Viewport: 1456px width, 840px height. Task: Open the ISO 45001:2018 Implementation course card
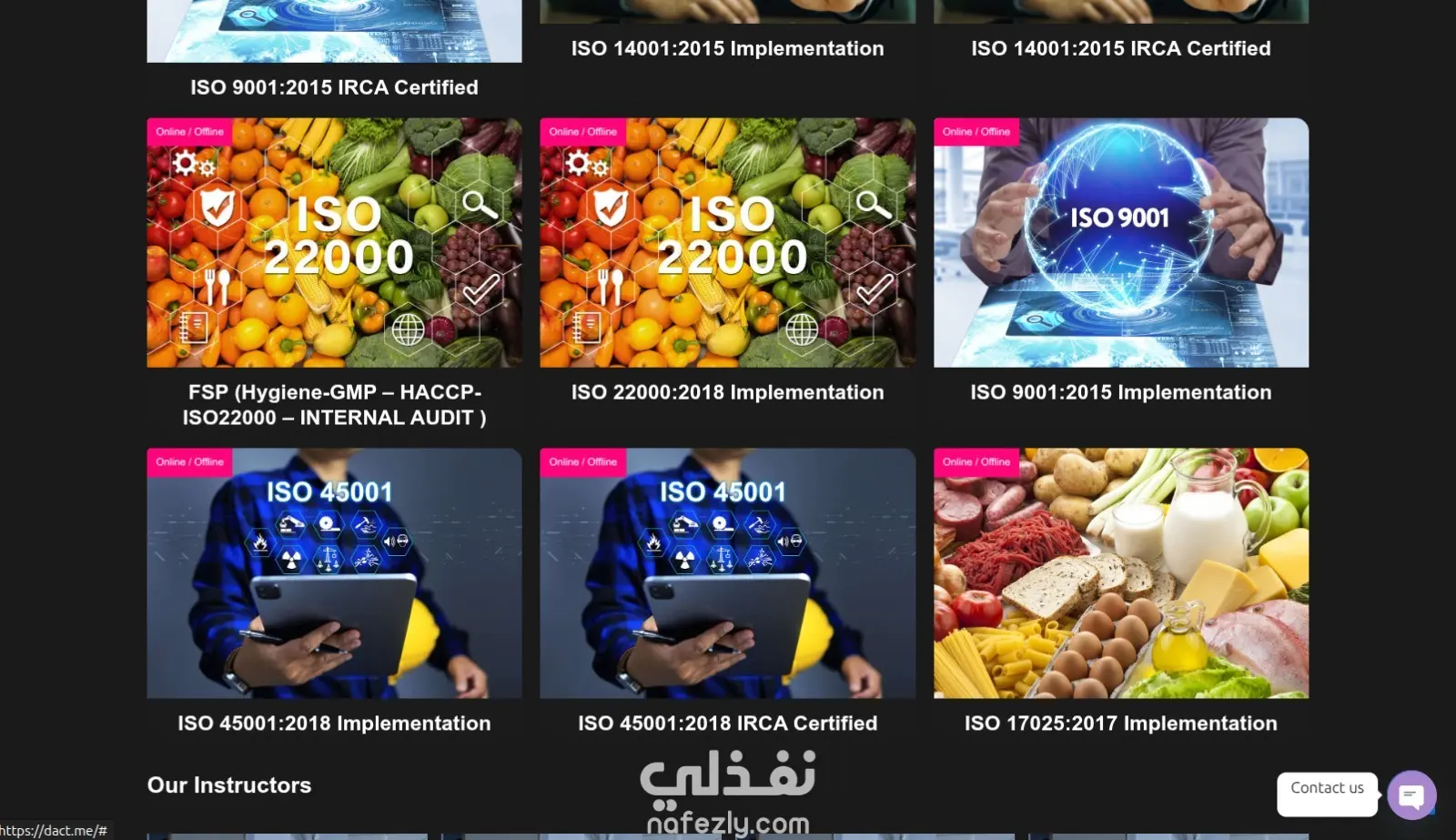(x=334, y=573)
